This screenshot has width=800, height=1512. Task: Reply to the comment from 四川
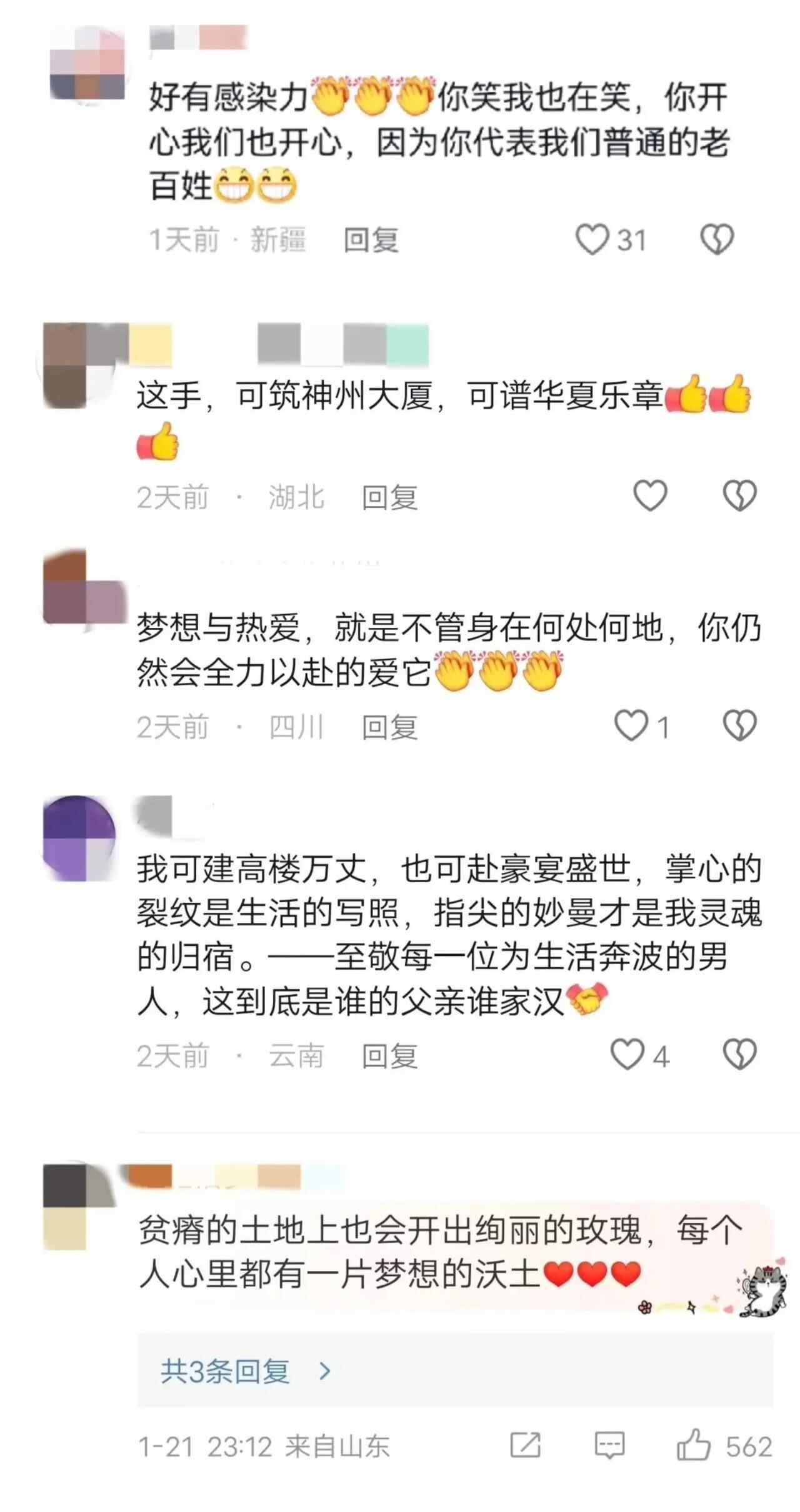point(389,727)
